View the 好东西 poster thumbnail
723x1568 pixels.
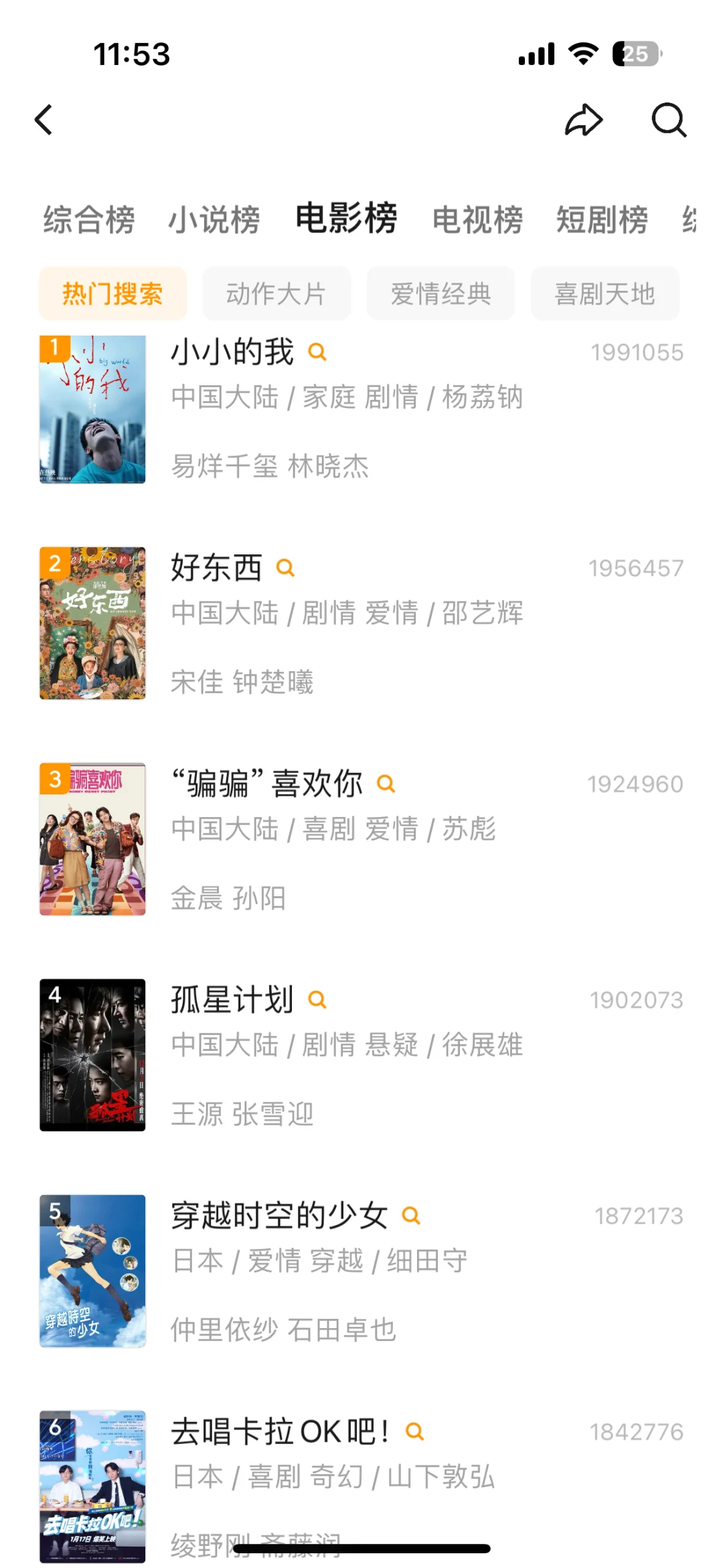click(92, 624)
